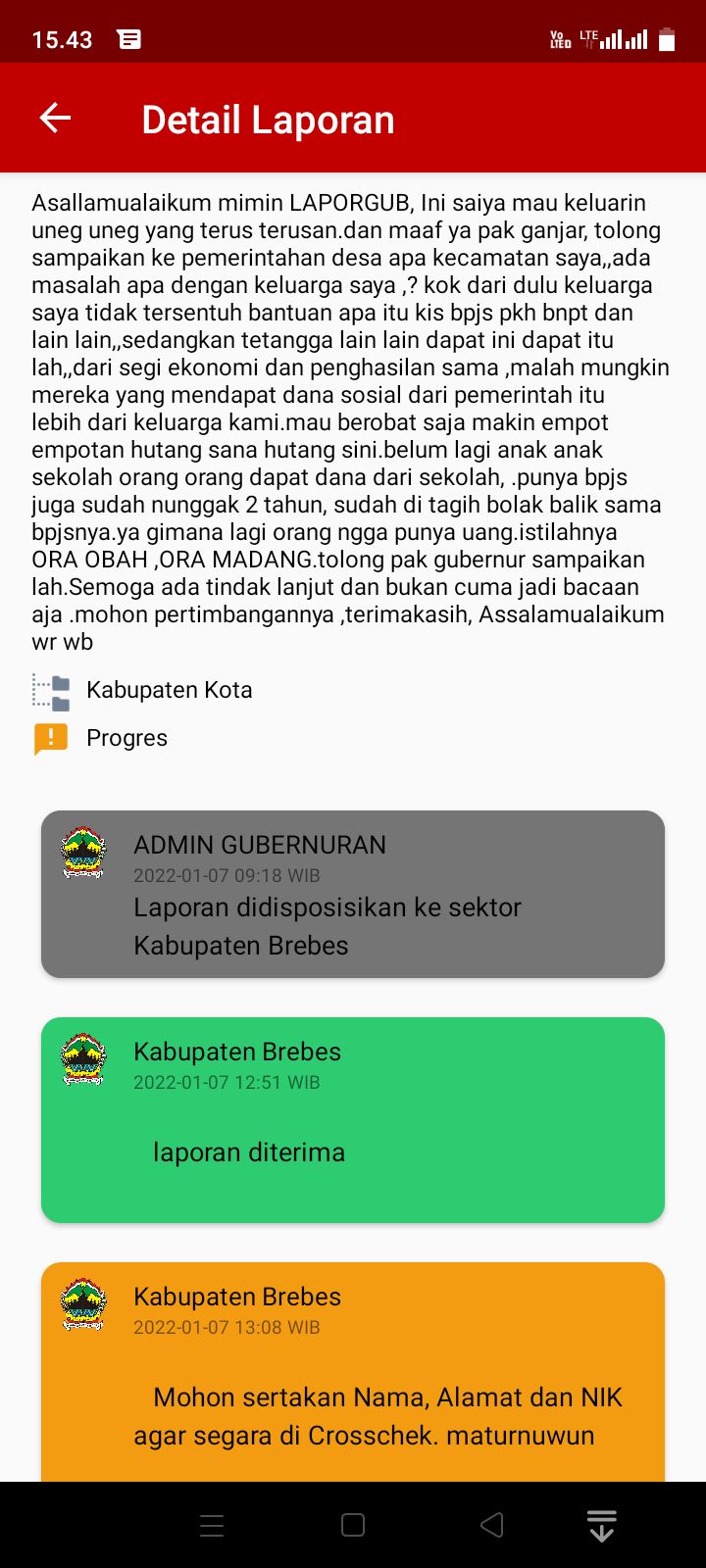Image resolution: width=706 pixels, height=1568 pixels.
Task: Tap the system back triangle button
Action: point(492,1525)
